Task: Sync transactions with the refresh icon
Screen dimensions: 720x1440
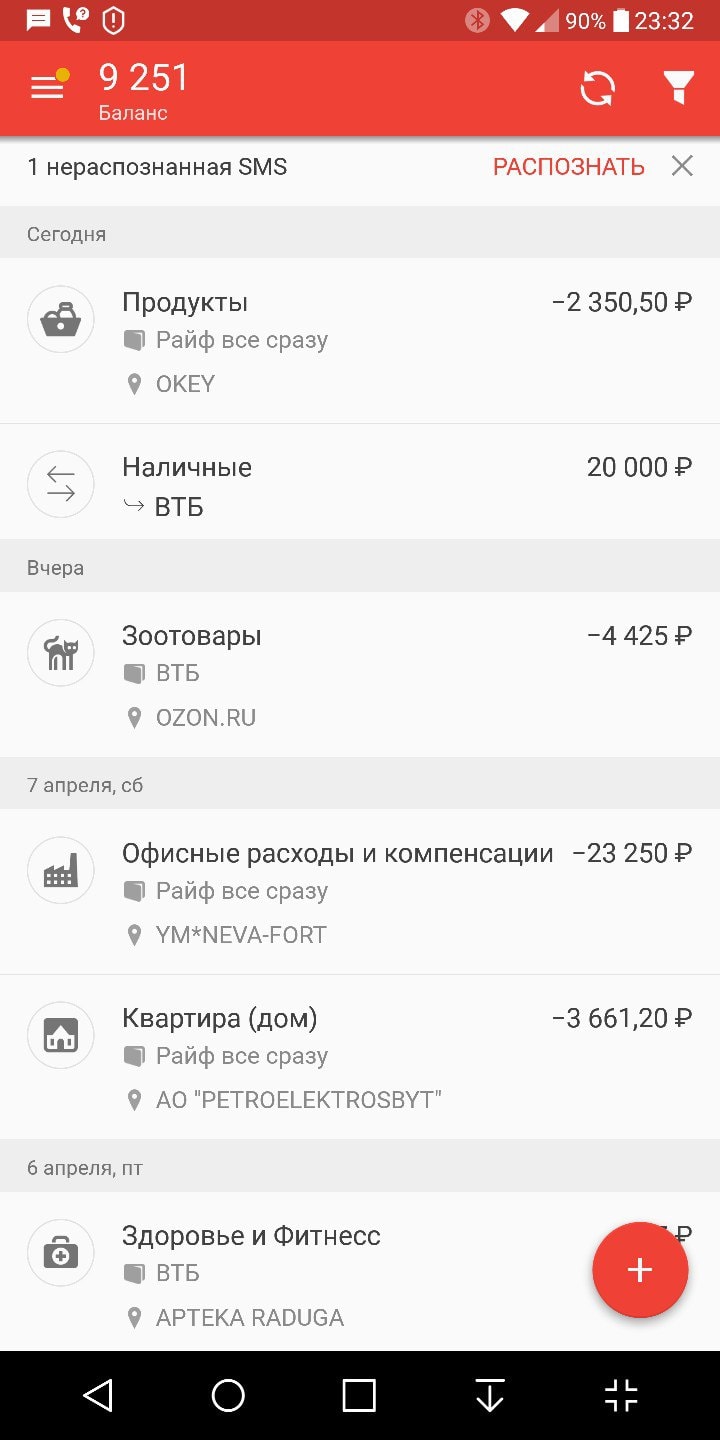Action: tap(598, 88)
